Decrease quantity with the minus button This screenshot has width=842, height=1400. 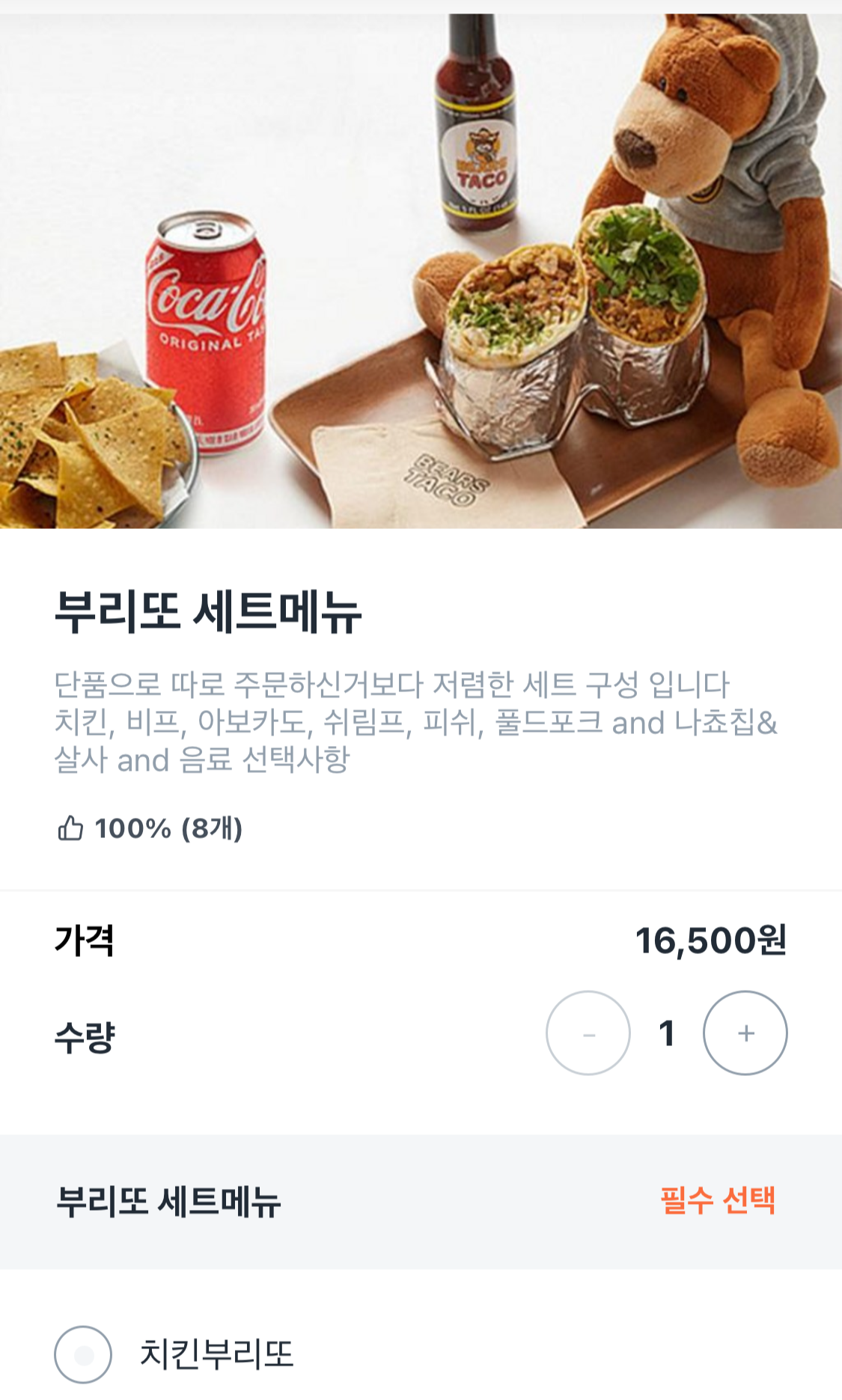(588, 1033)
